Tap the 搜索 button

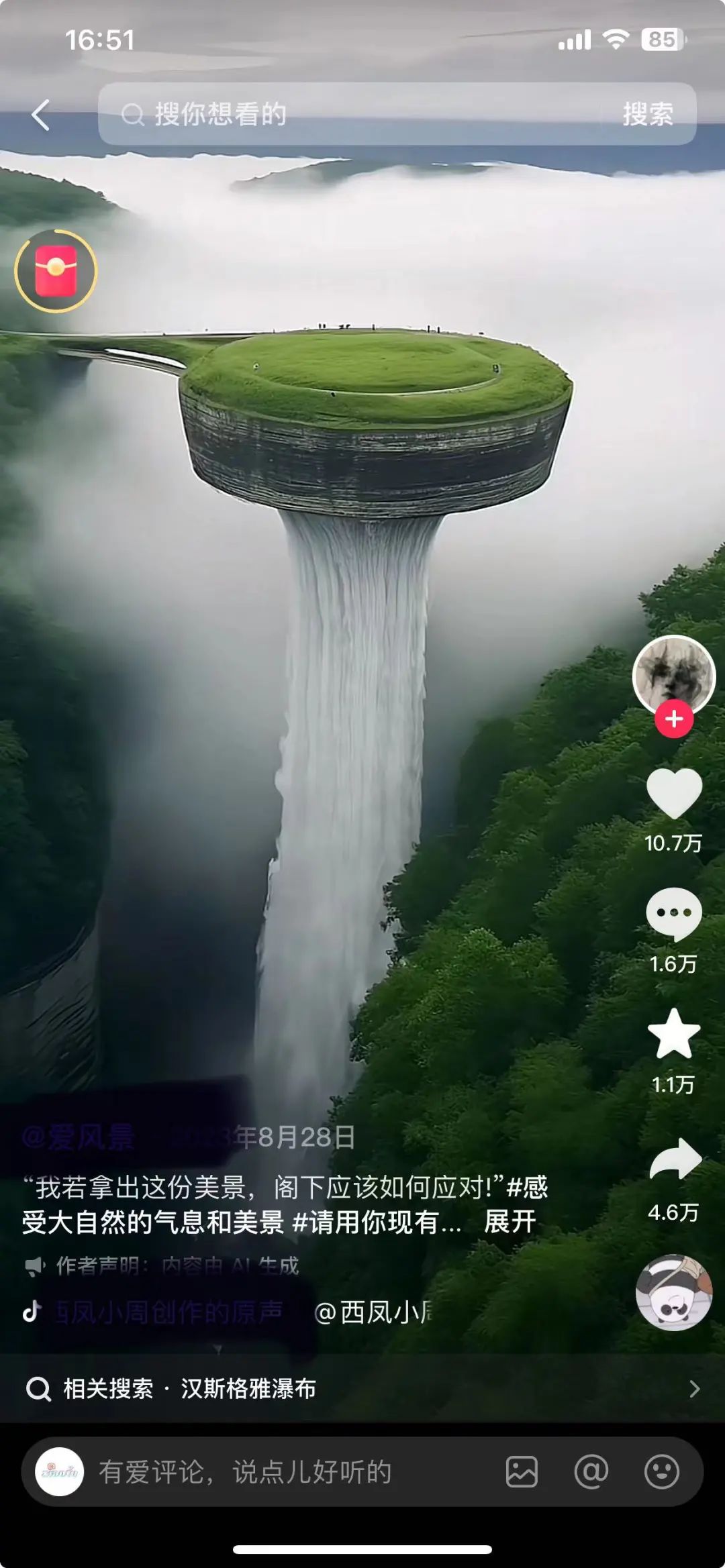[x=647, y=114]
